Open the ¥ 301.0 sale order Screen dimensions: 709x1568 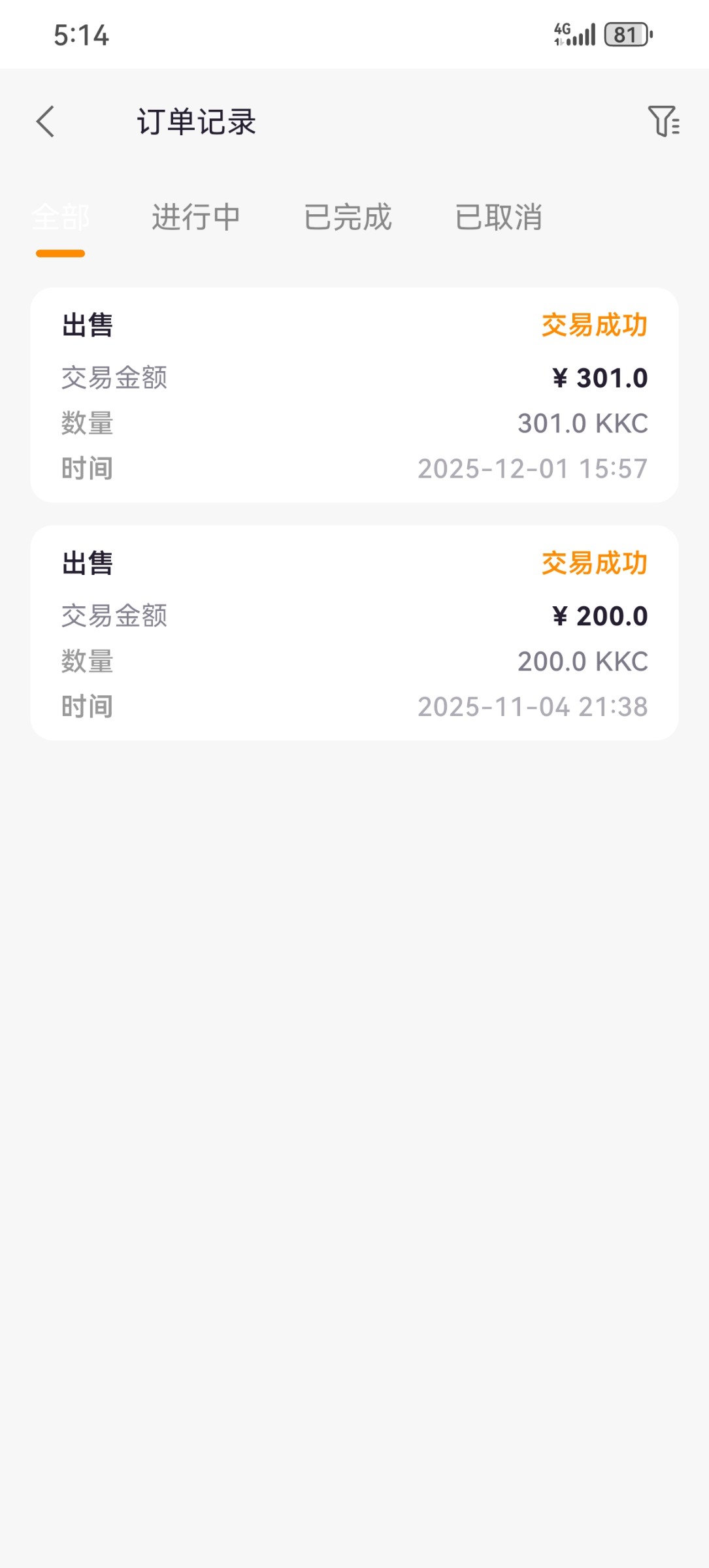[354, 395]
